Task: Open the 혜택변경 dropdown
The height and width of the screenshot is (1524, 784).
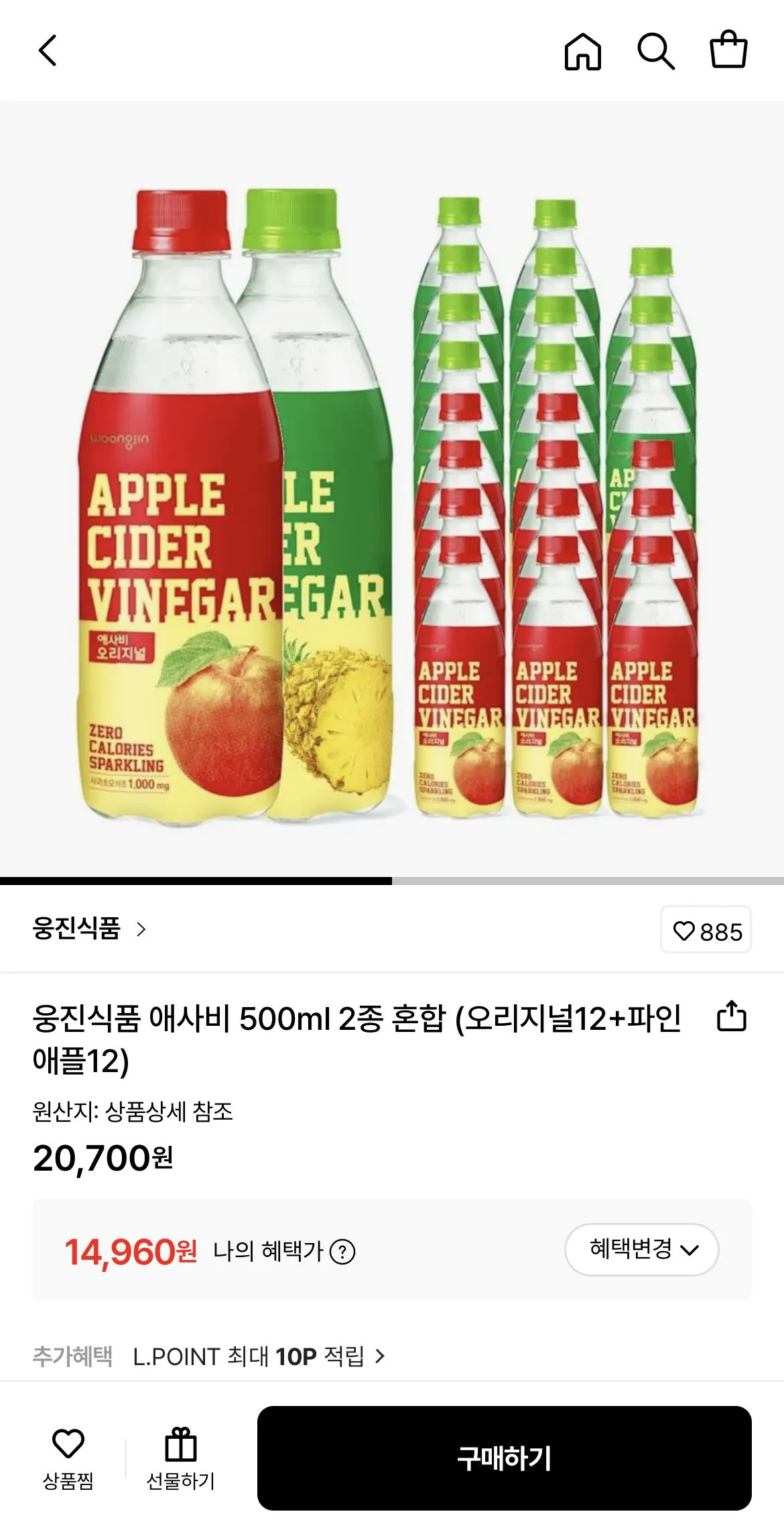Action: pyautogui.click(x=641, y=1250)
